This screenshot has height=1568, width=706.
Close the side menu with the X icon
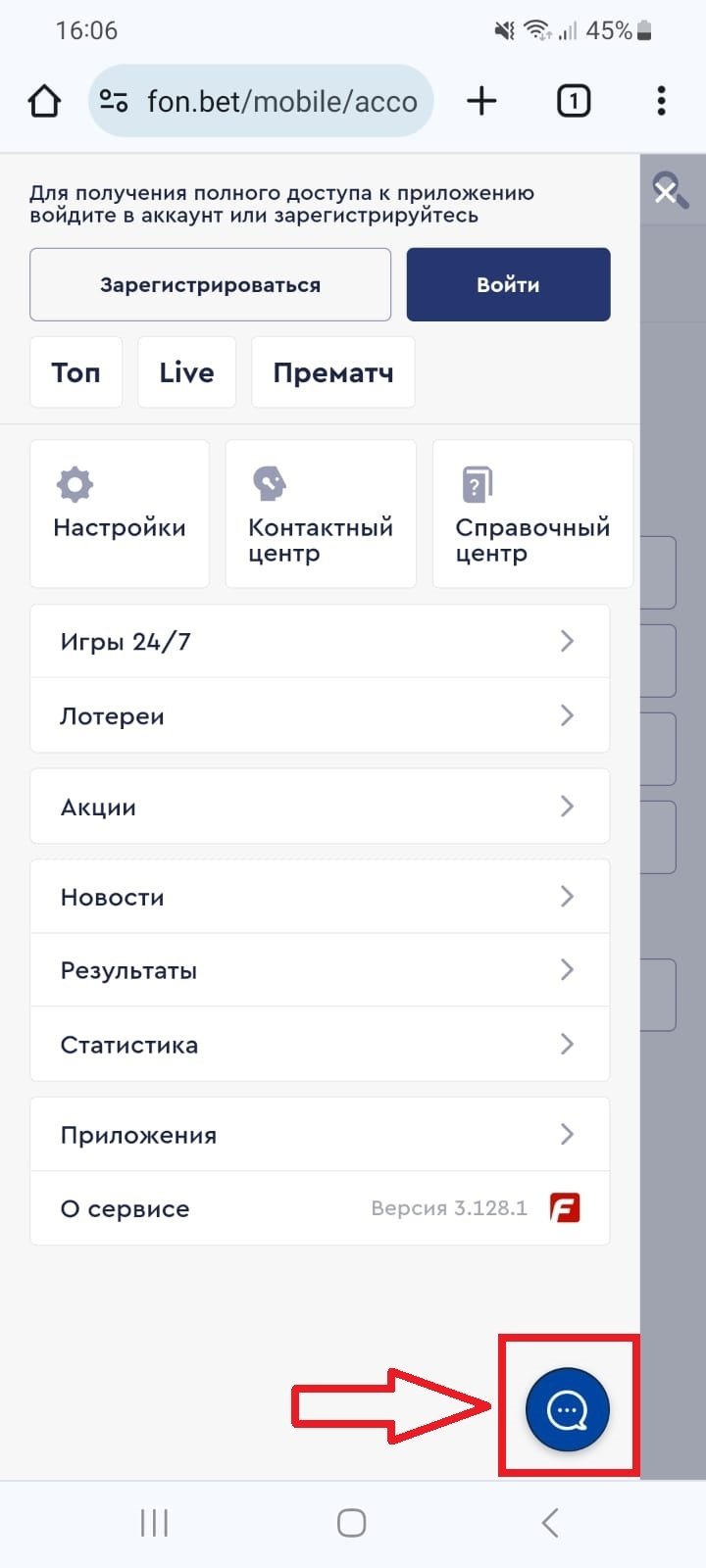point(671,190)
